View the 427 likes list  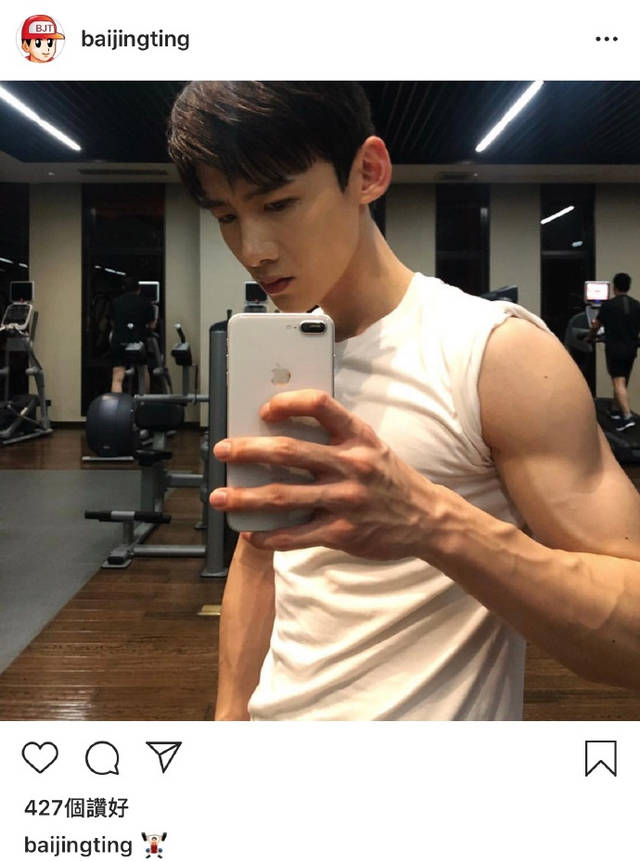coord(76,808)
